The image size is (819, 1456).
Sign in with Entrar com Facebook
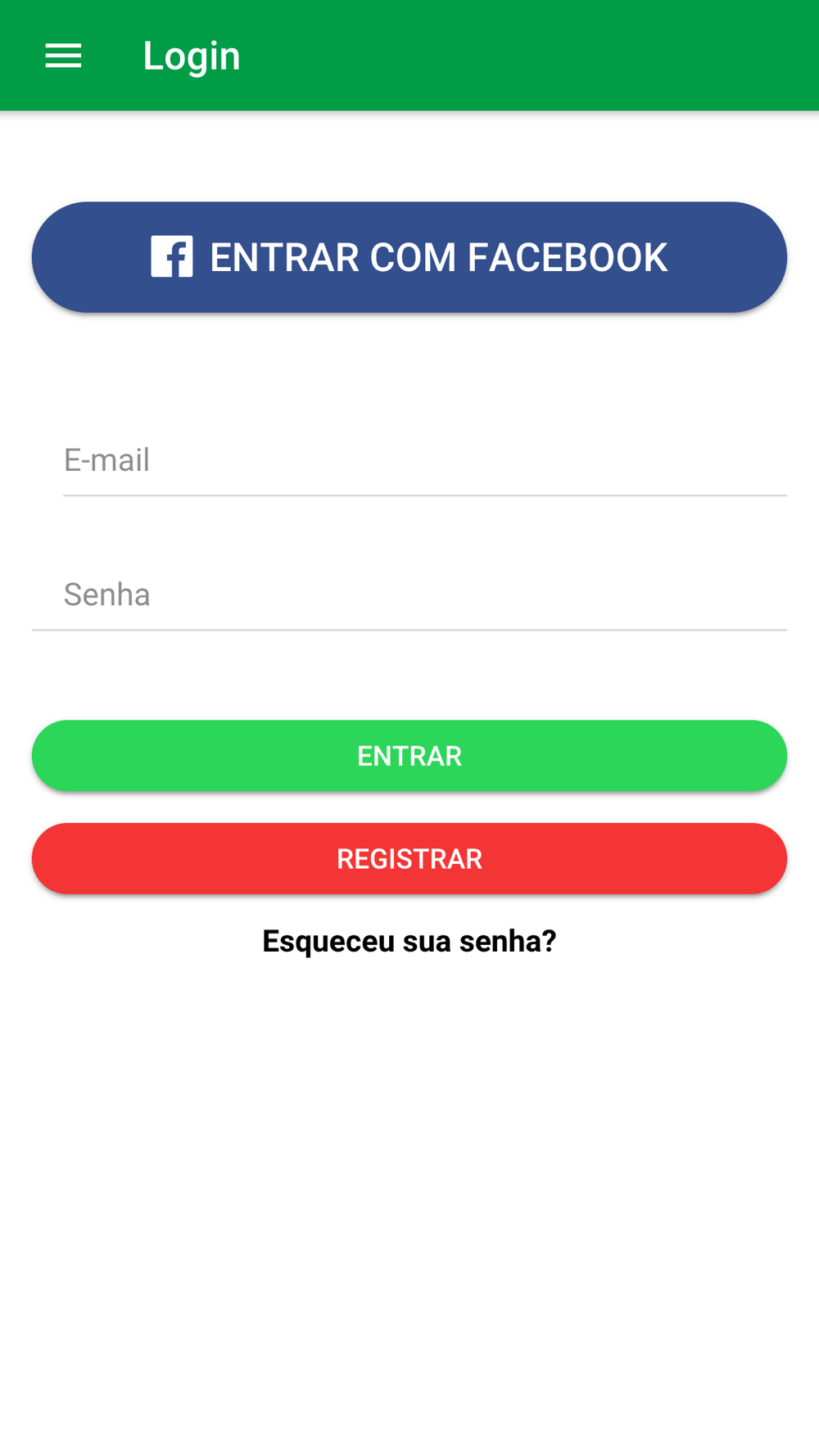click(x=409, y=257)
